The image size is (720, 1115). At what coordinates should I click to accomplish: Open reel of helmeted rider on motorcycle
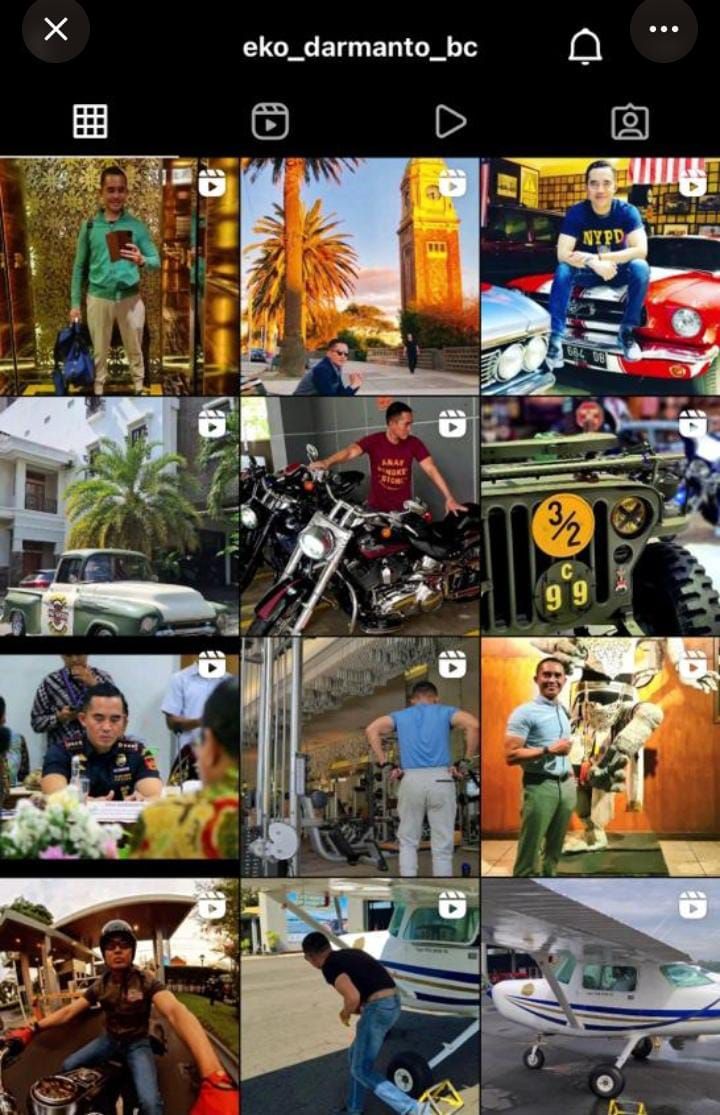click(x=119, y=997)
